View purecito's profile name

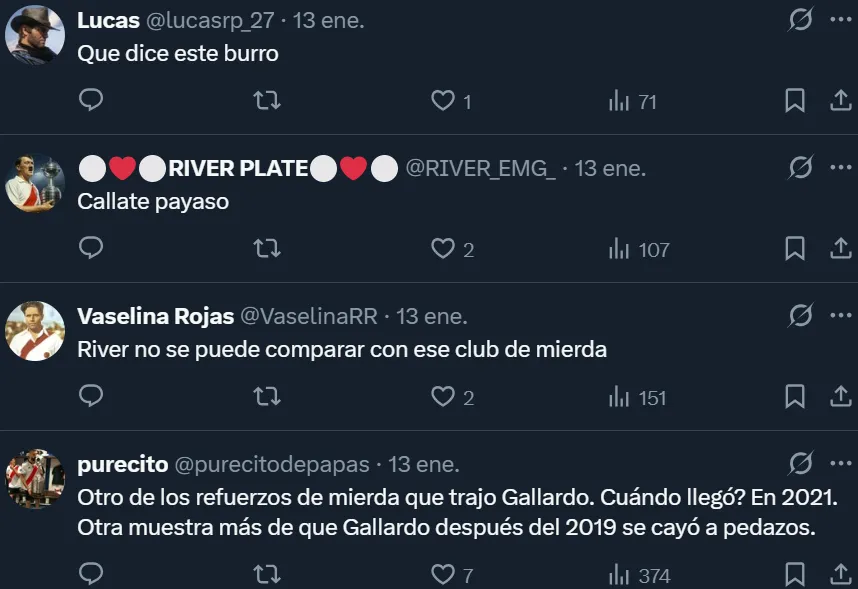121,464
